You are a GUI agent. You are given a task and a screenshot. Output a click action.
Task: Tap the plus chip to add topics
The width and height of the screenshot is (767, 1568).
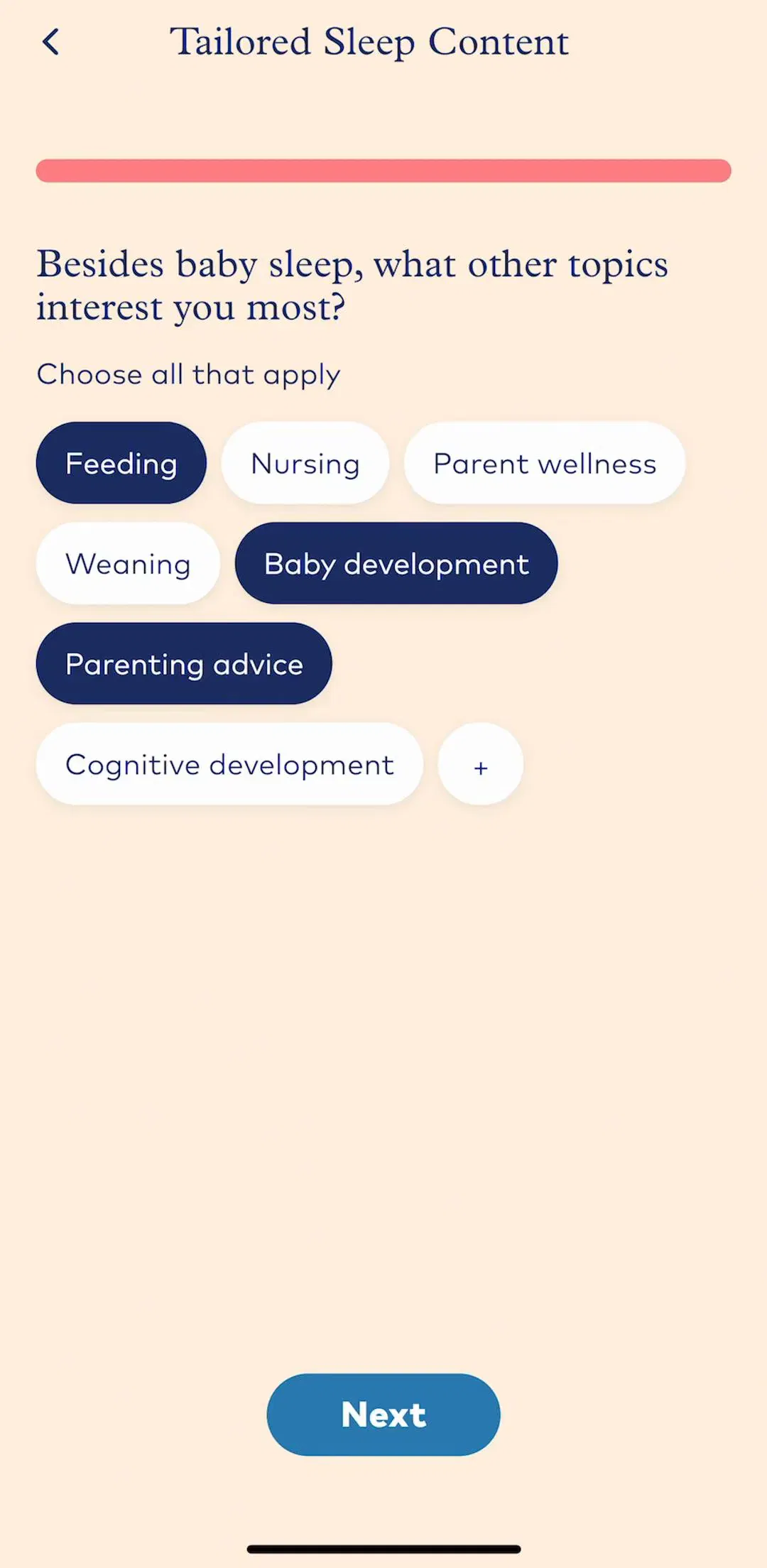point(481,764)
